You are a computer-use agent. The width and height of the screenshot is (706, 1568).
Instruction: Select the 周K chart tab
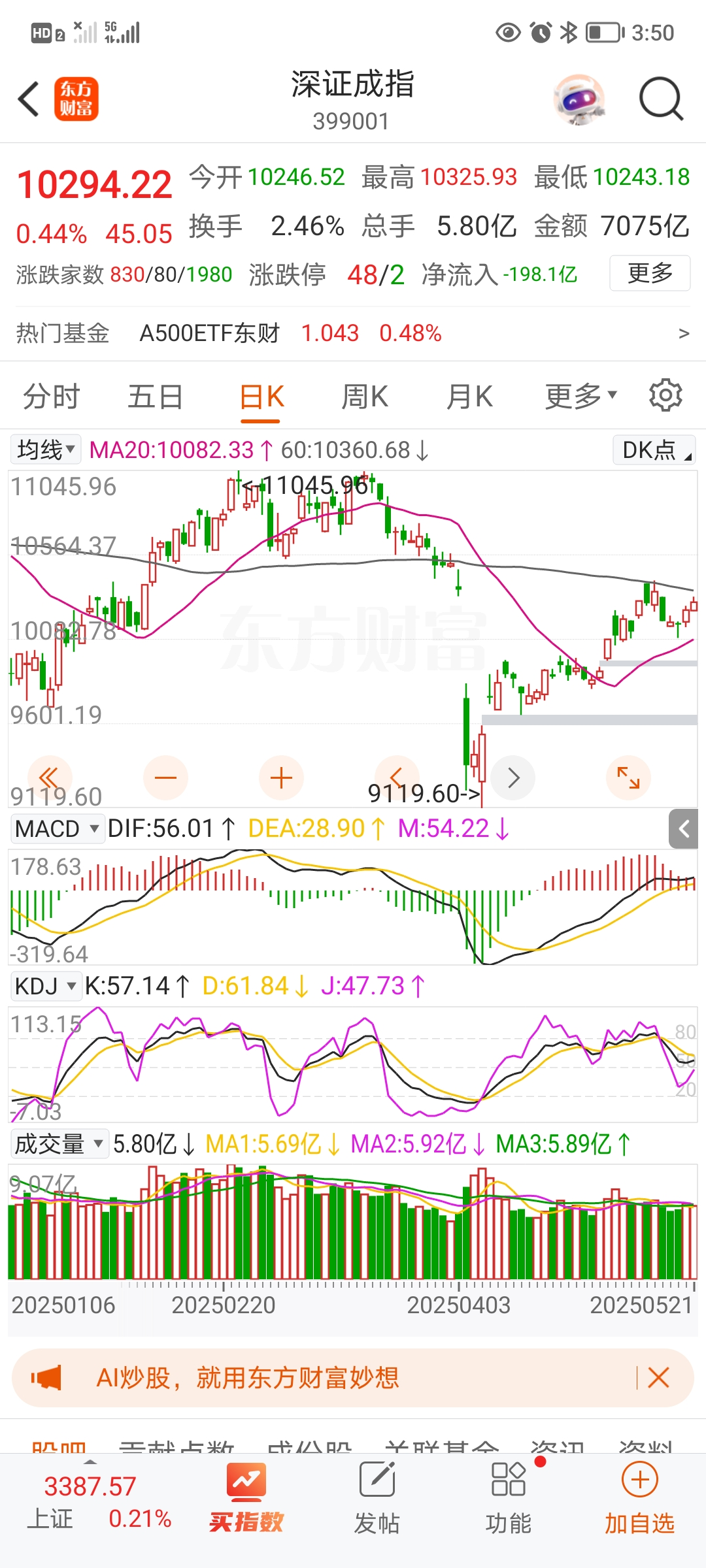364,397
